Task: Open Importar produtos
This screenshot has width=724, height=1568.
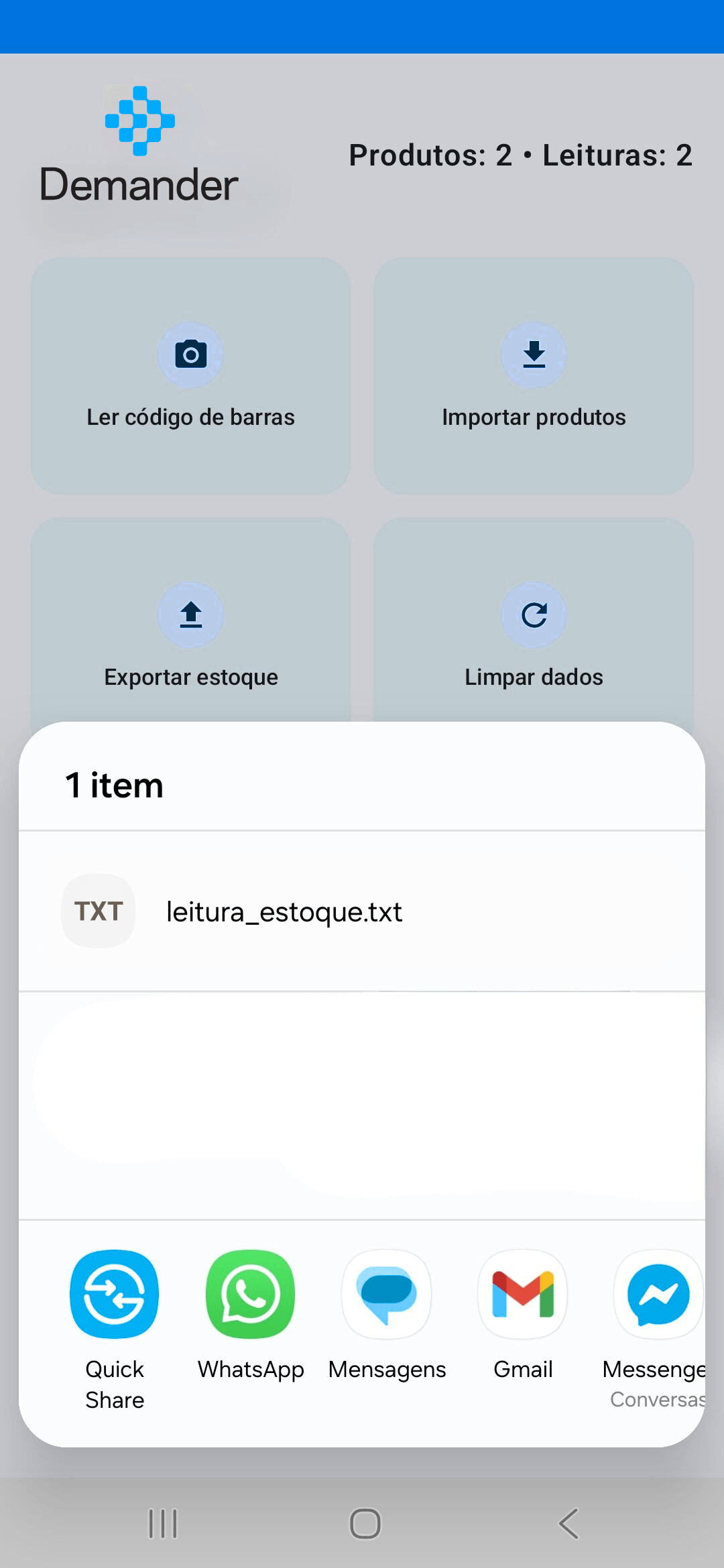Action: click(x=534, y=375)
